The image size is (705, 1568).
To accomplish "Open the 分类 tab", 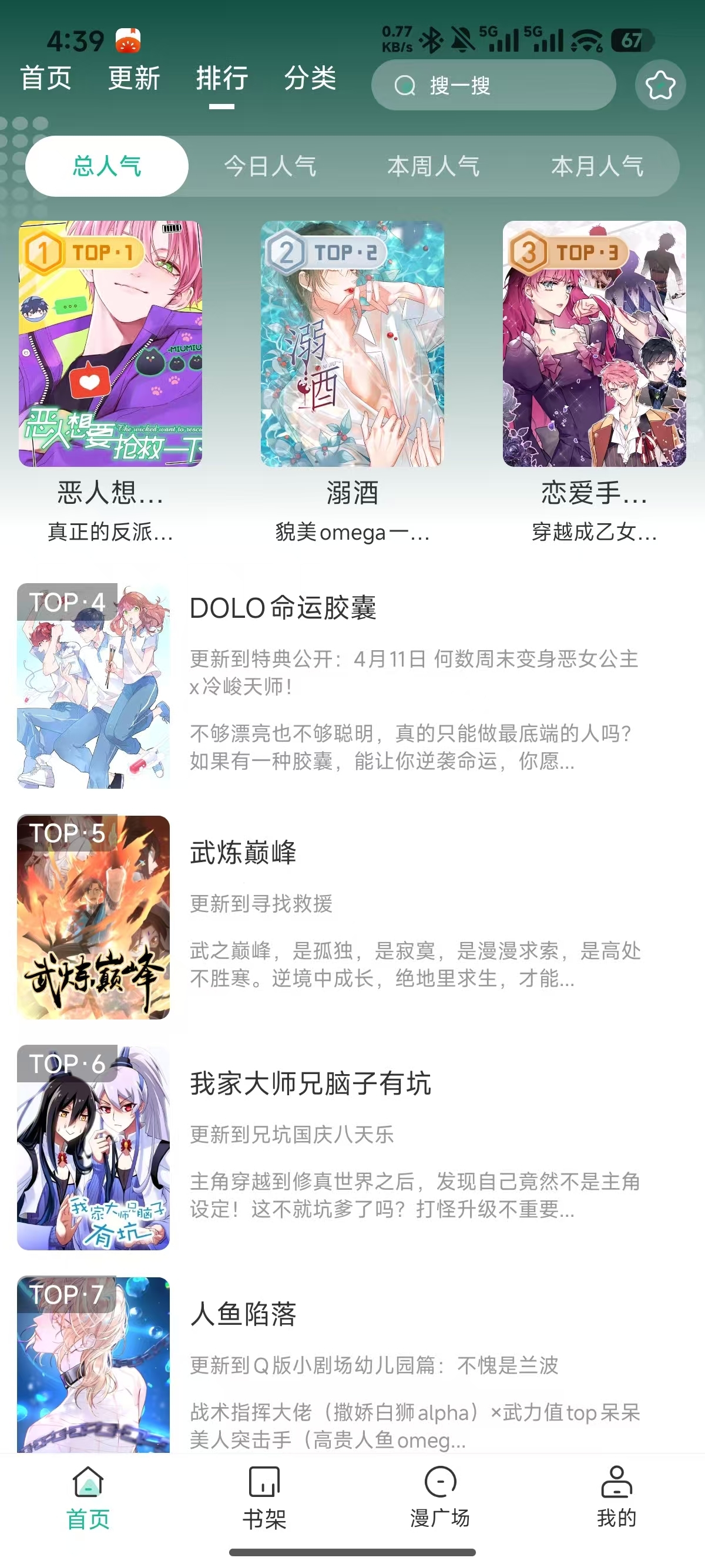I will [310, 80].
